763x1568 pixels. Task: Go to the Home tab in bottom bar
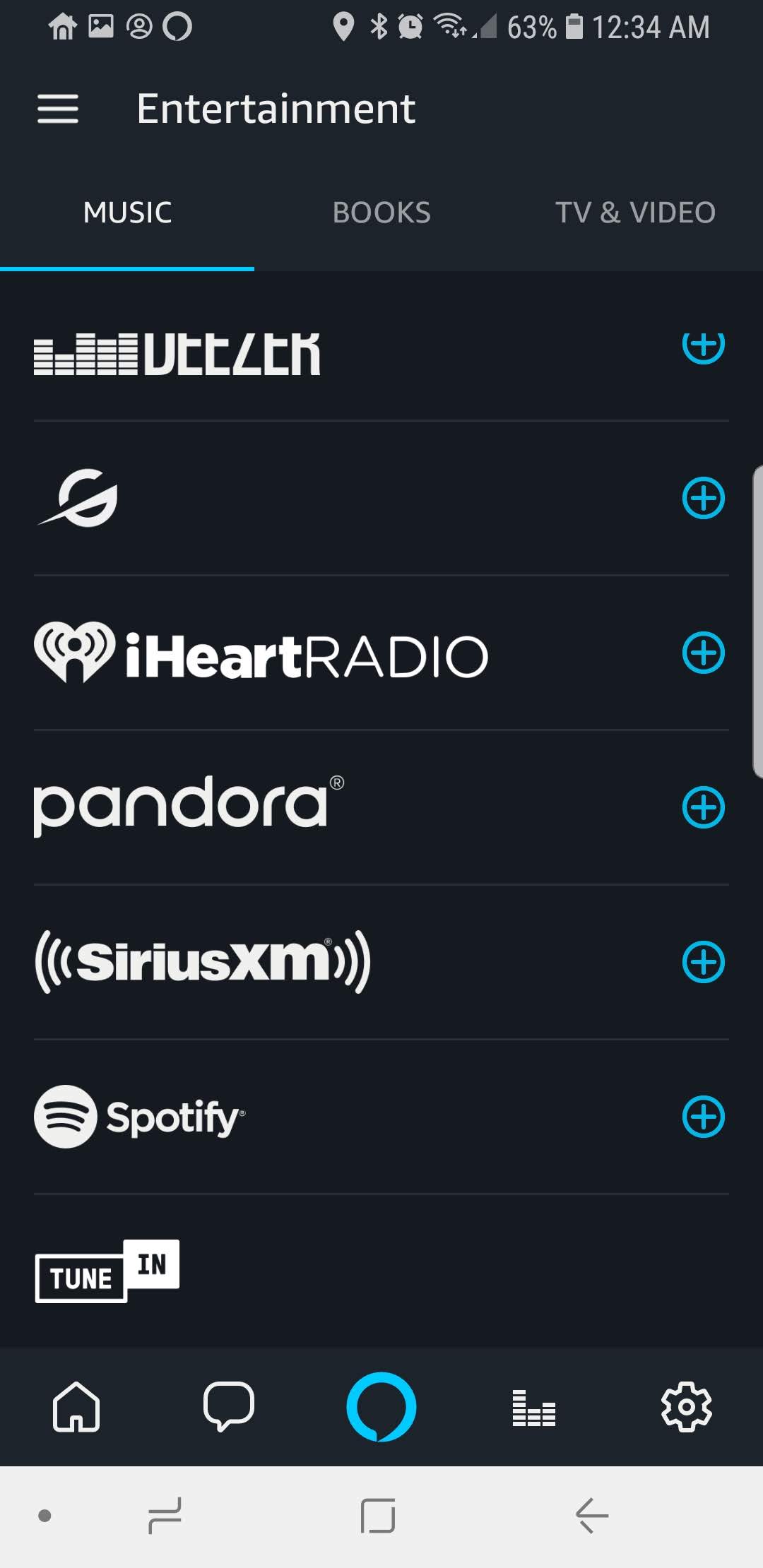[76, 1406]
